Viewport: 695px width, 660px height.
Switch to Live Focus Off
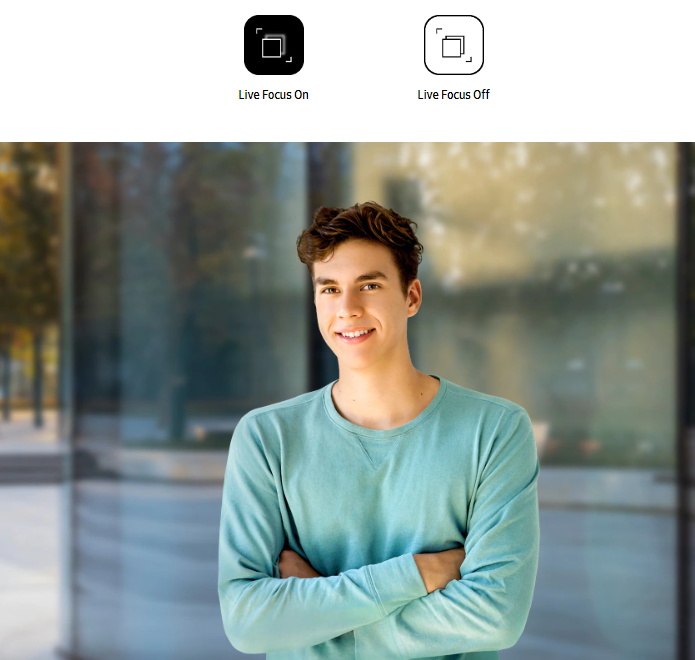pos(453,46)
